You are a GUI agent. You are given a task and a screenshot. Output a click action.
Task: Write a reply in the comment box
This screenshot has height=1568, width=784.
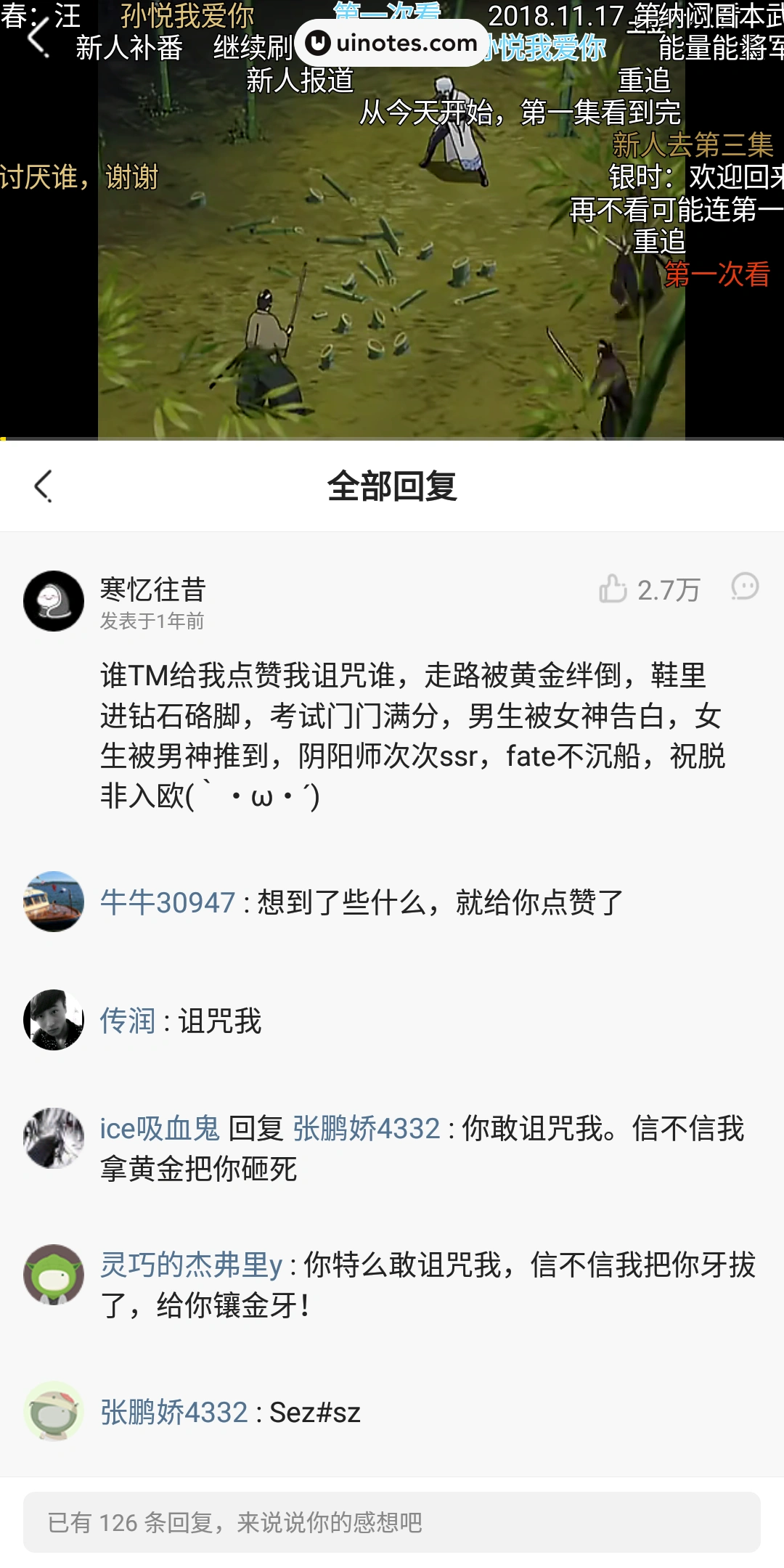tap(392, 1522)
